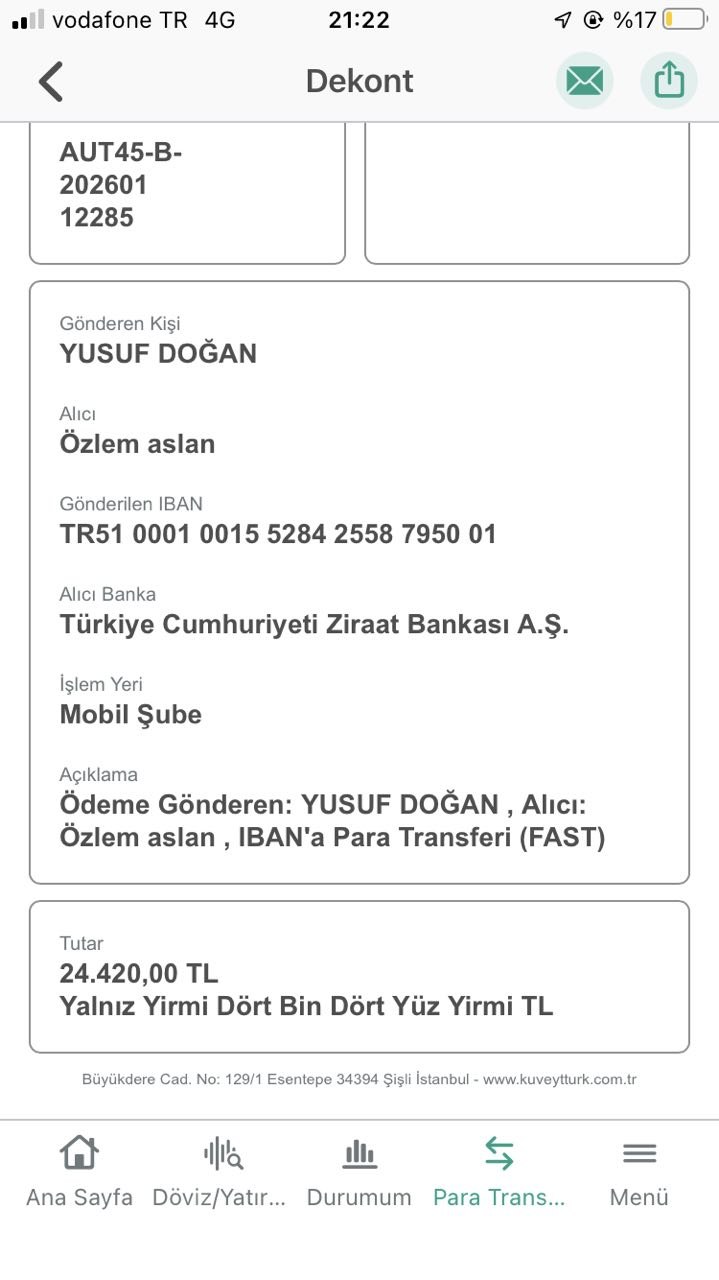This screenshot has height=1280, width=719.
Task: Switch to the Durumum tab
Action: 359,1172
